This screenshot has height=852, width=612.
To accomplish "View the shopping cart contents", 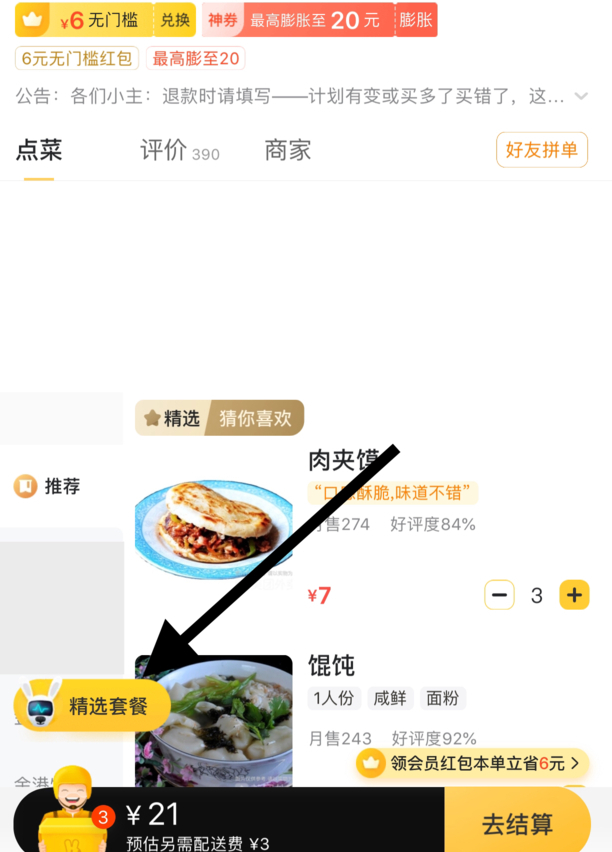I will 72,815.
